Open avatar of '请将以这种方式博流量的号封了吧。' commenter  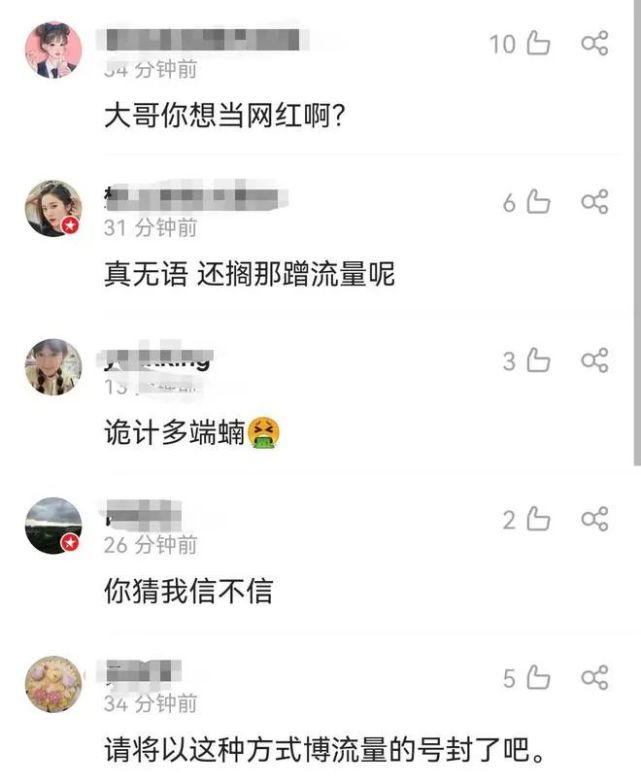53,685
